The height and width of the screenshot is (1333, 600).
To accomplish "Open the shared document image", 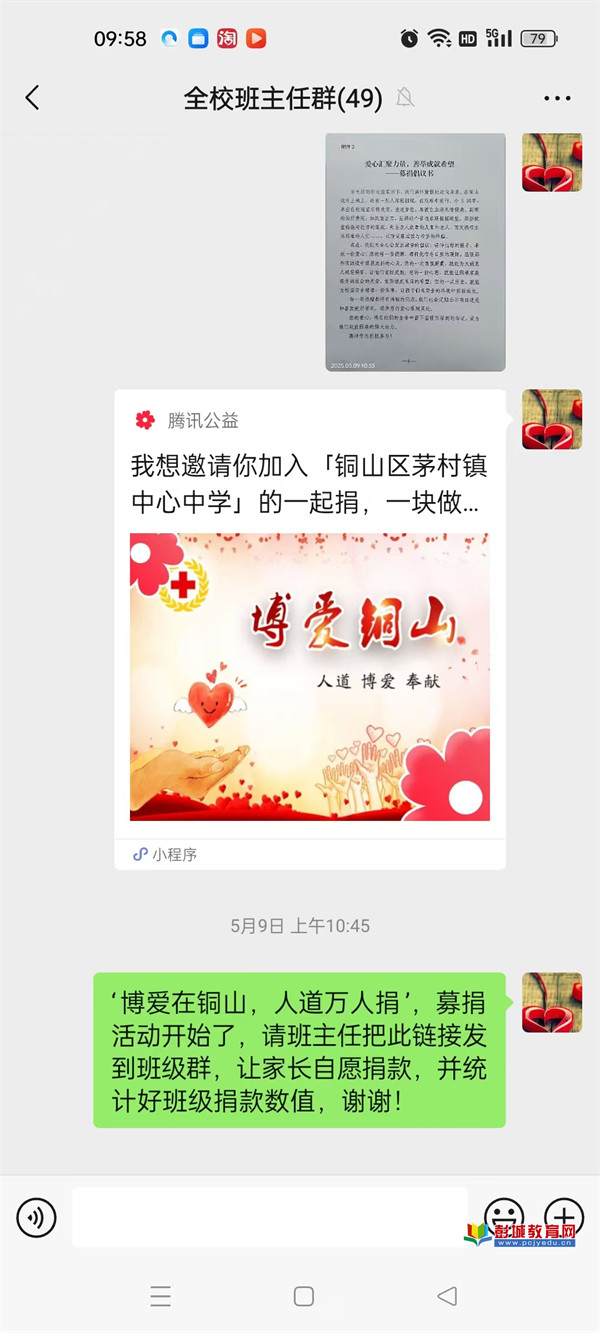I will [415, 252].
